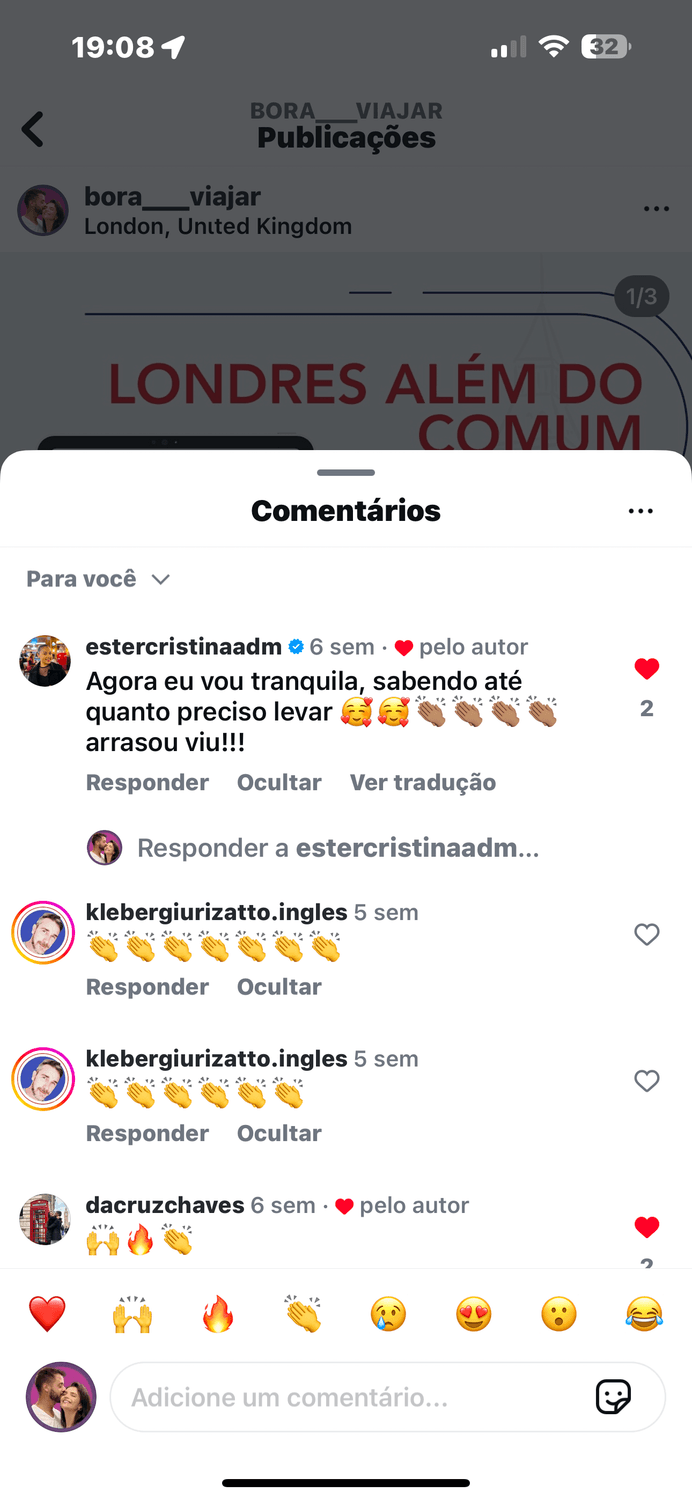Tap Responder under estercristinaadm's comment
The image size is (692, 1500).
tap(147, 782)
